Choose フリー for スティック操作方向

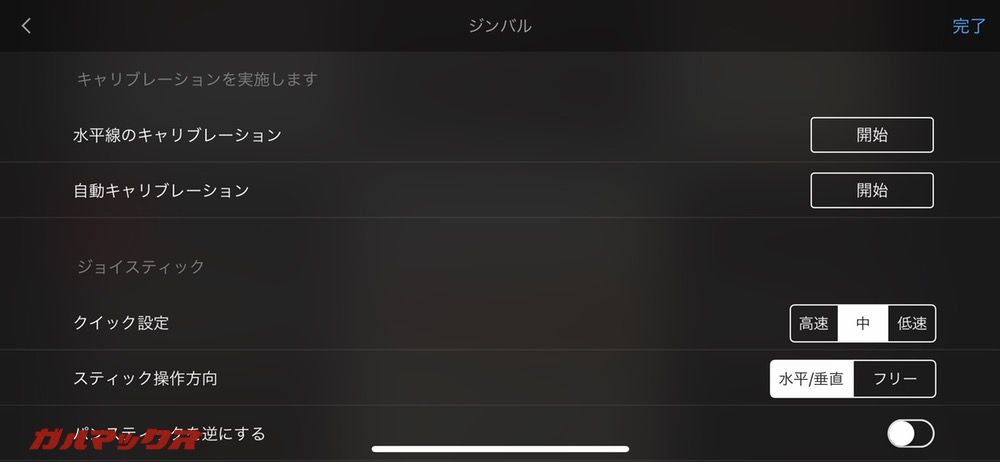pyautogui.click(x=895, y=379)
